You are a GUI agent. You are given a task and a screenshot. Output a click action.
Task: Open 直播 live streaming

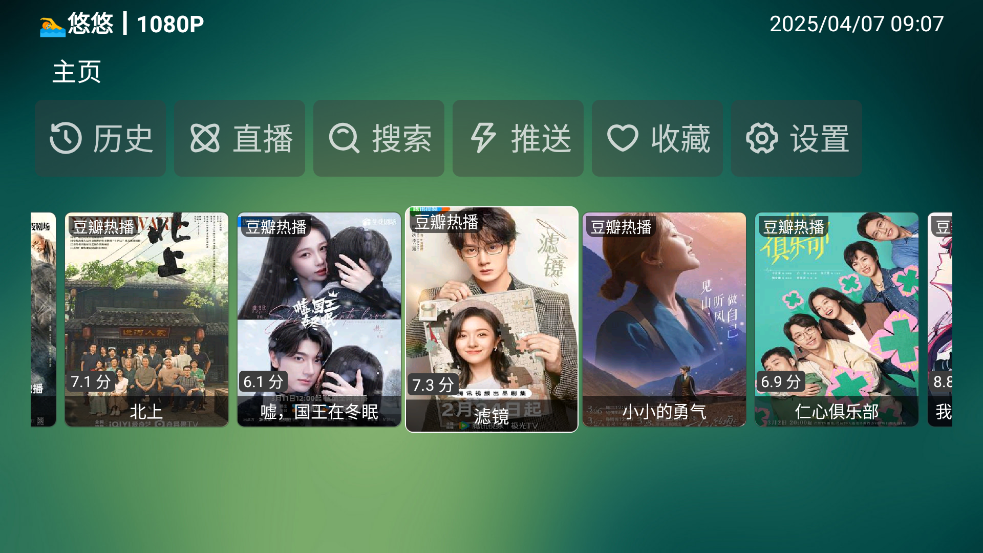click(x=240, y=138)
